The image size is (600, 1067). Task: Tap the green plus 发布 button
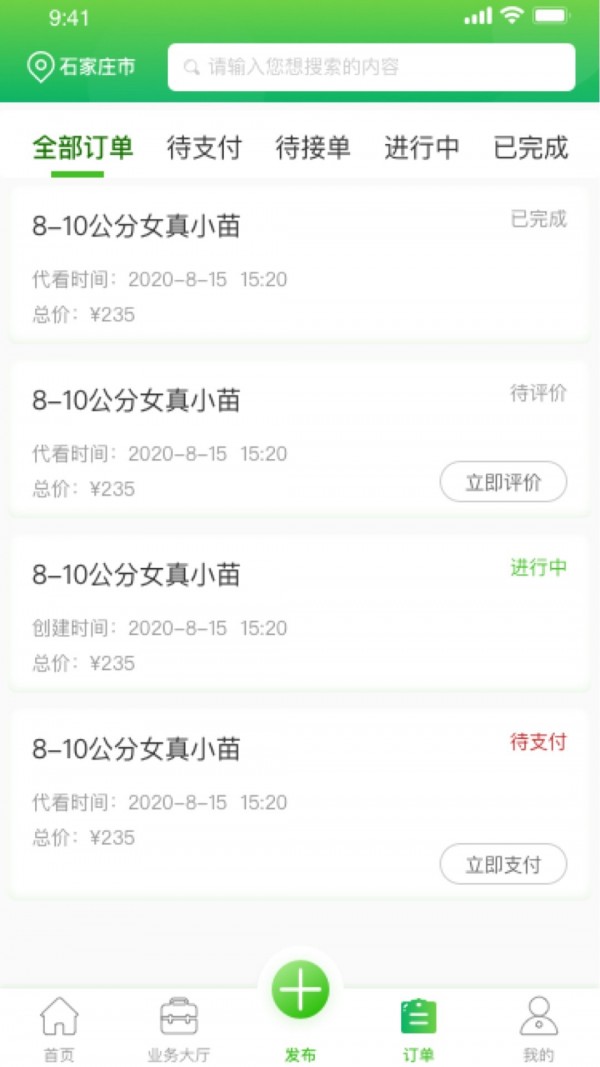[x=300, y=992]
